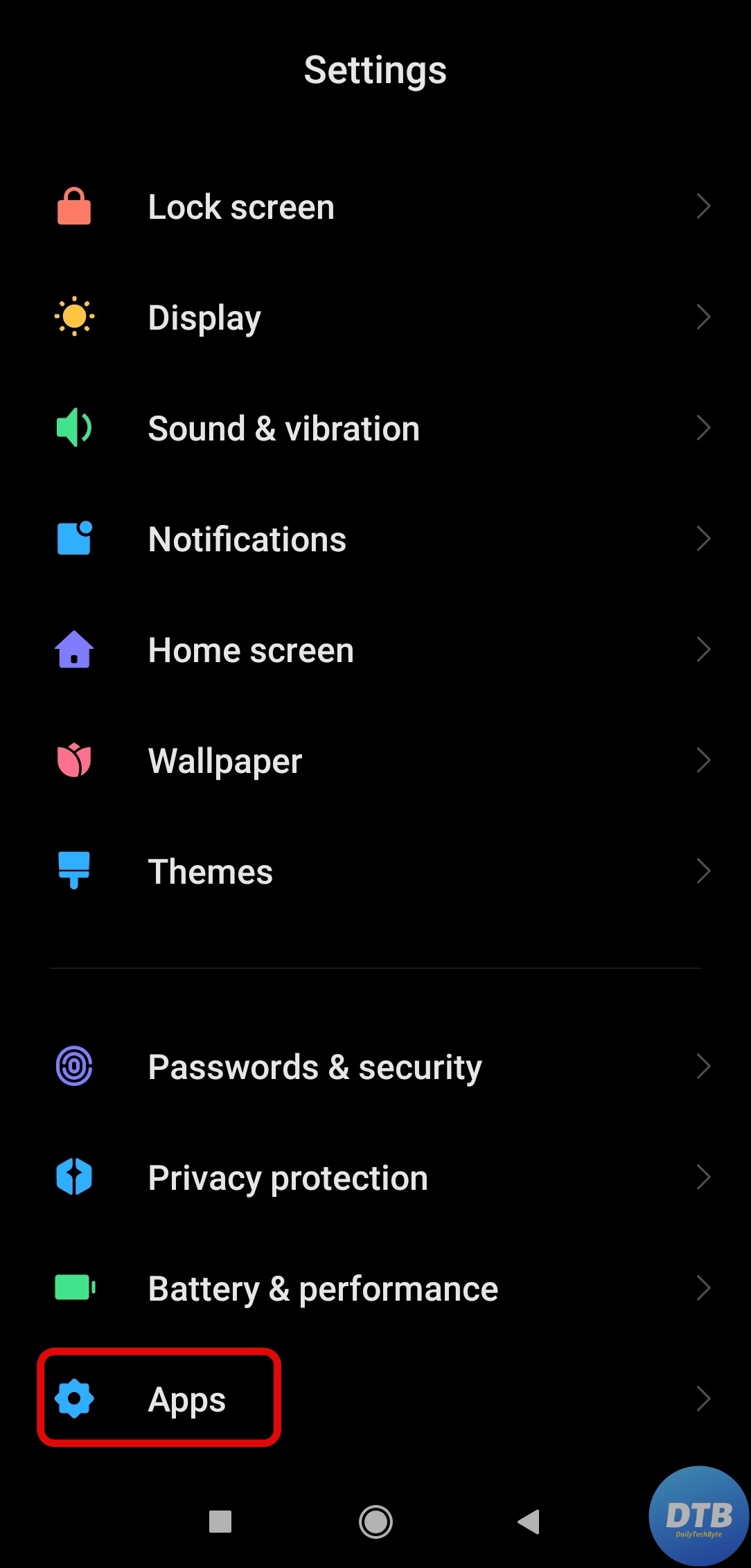Expand the Display settings chevron
This screenshot has width=751, height=1568.
pos(703,317)
